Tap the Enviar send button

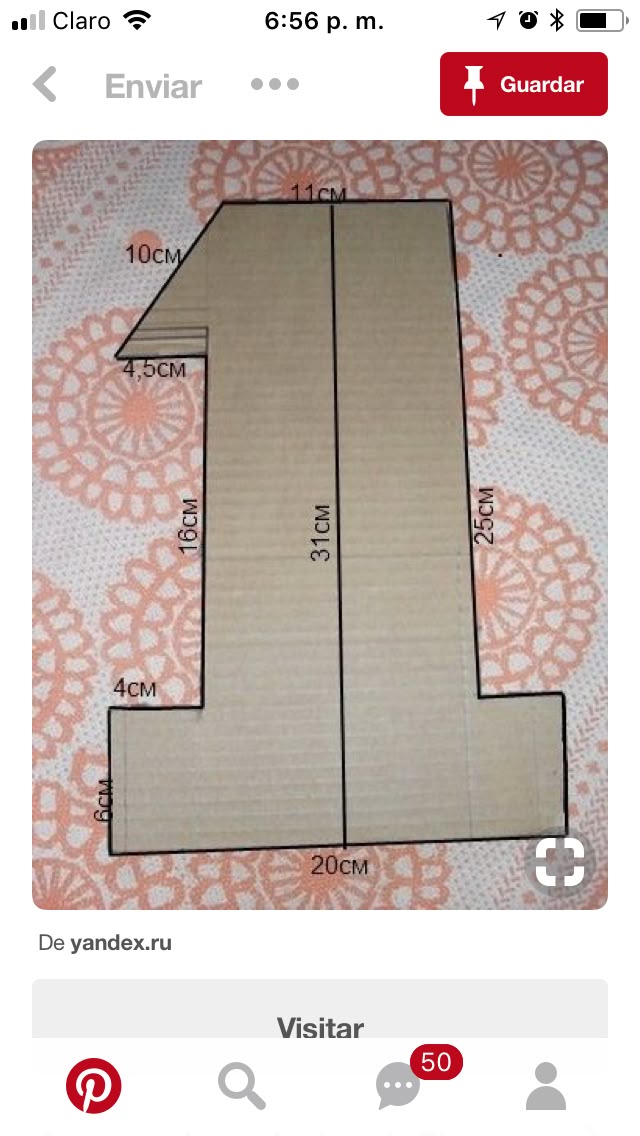[x=153, y=86]
